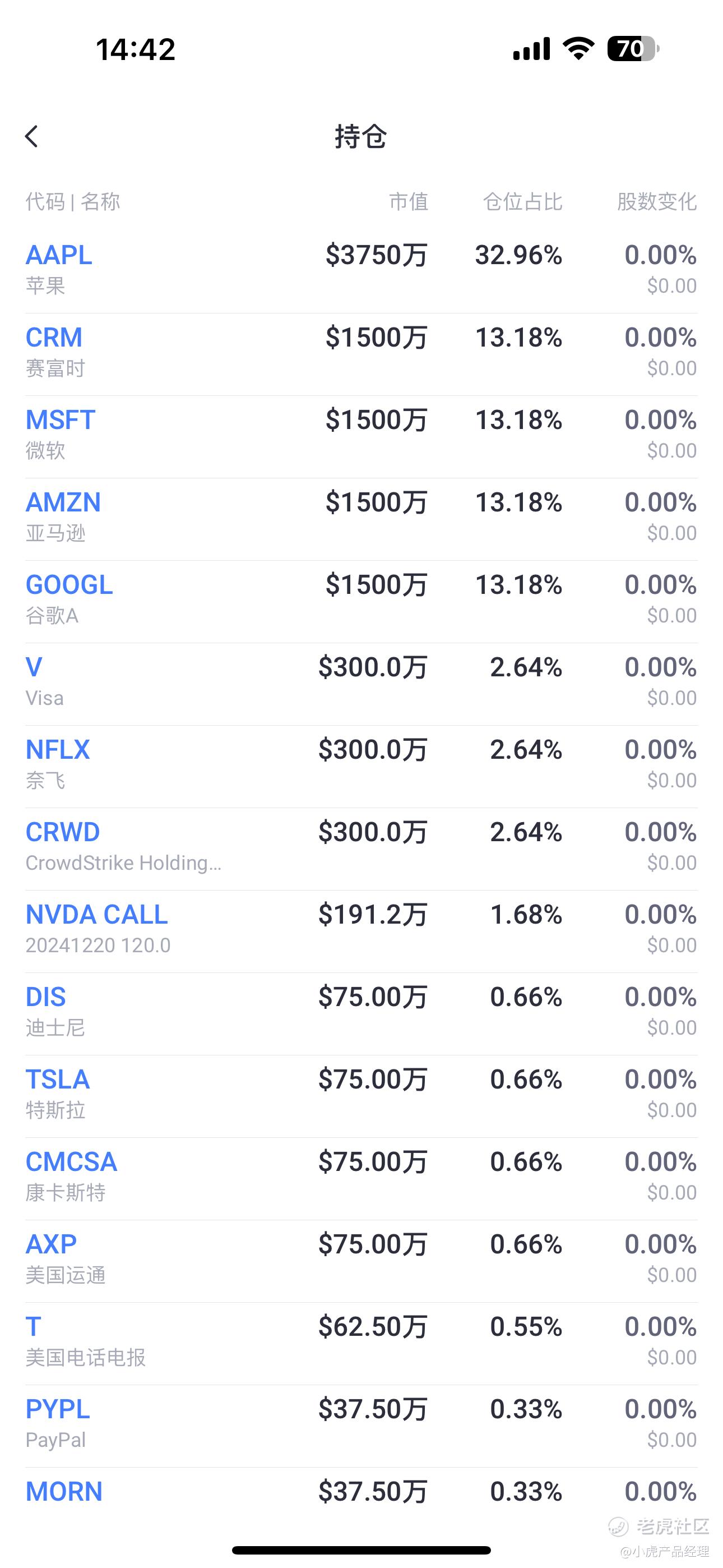View the CMCSA 康卡斯特 position
The width and height of the screenshot is (723, 1568).
(361, 1178)
